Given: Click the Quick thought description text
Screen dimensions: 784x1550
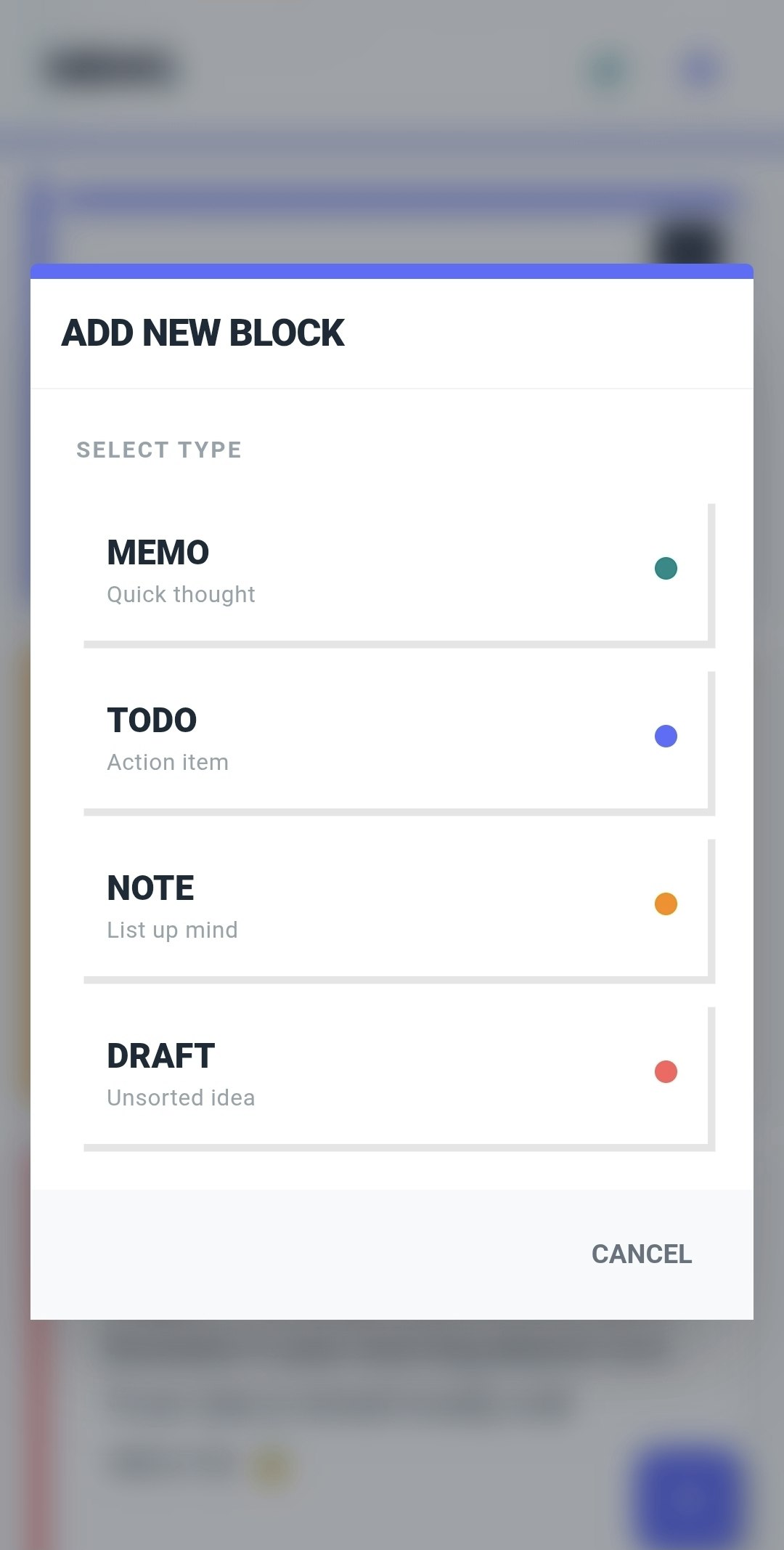Looking at the screenshot, I should tap(181, 593).
